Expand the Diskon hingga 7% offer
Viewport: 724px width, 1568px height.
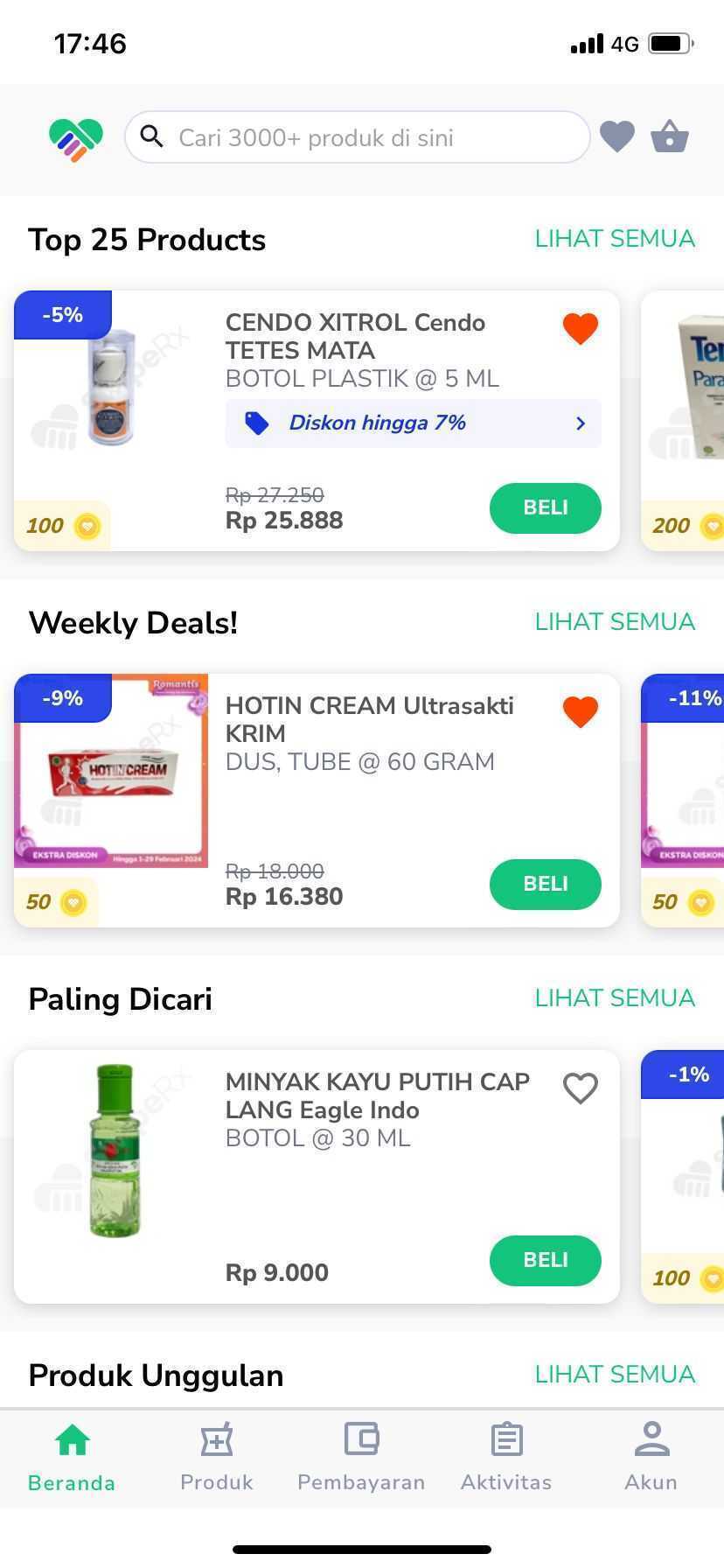(x=413, y=423)
